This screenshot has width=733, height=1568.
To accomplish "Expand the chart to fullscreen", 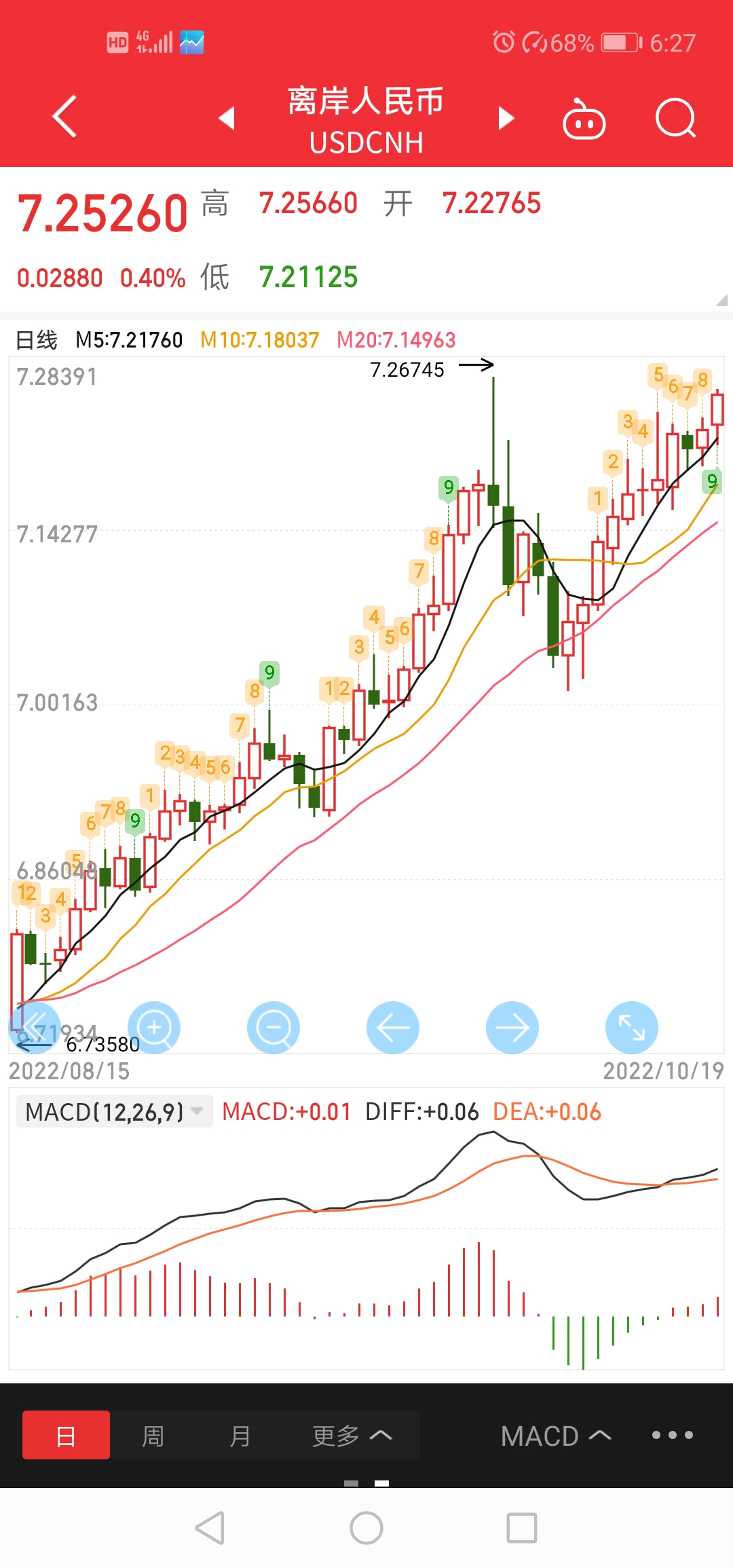I will pyautogui.click(x=631, y=1028).
